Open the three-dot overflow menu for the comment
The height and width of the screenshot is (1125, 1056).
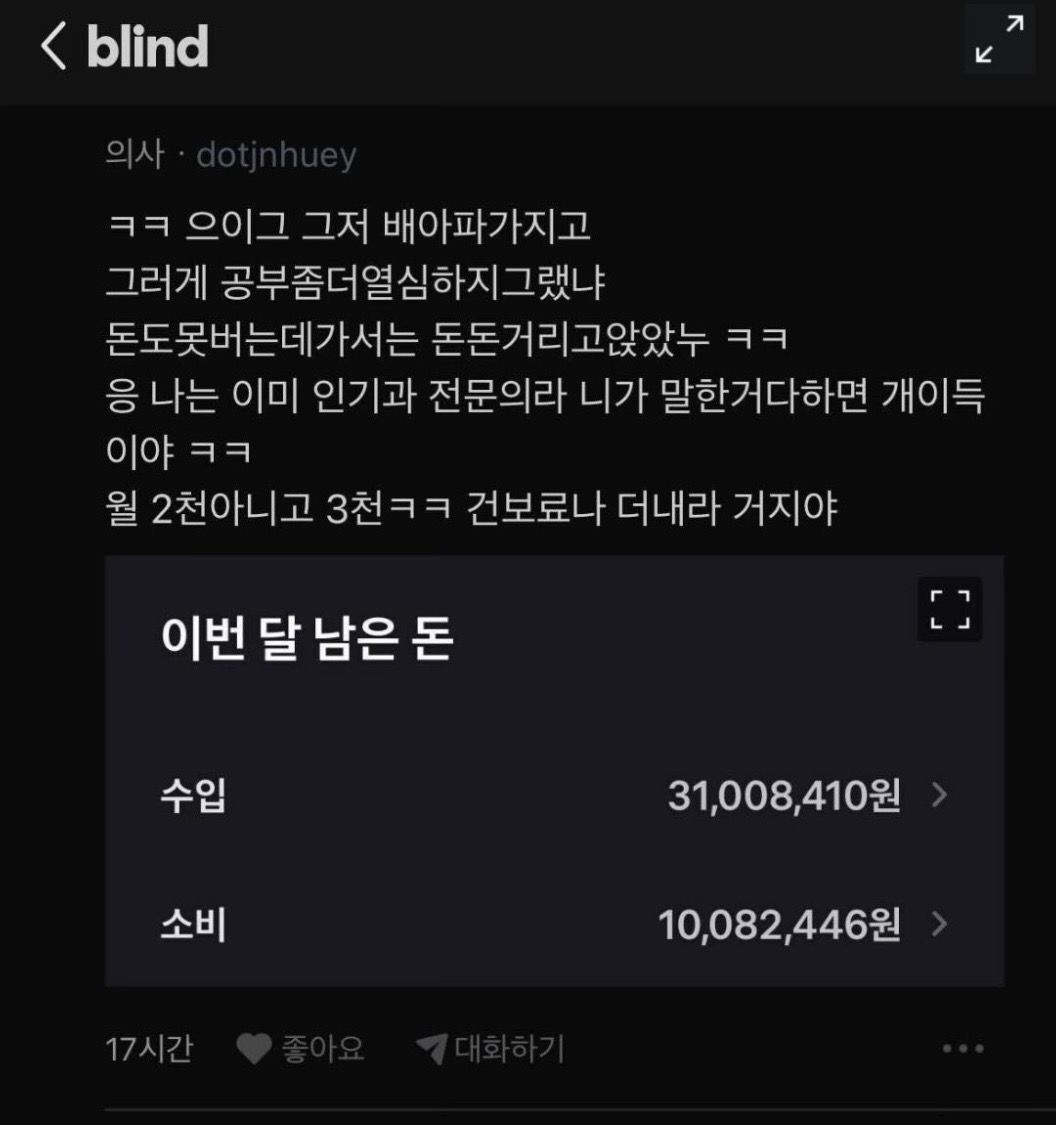pos(963,1049)
